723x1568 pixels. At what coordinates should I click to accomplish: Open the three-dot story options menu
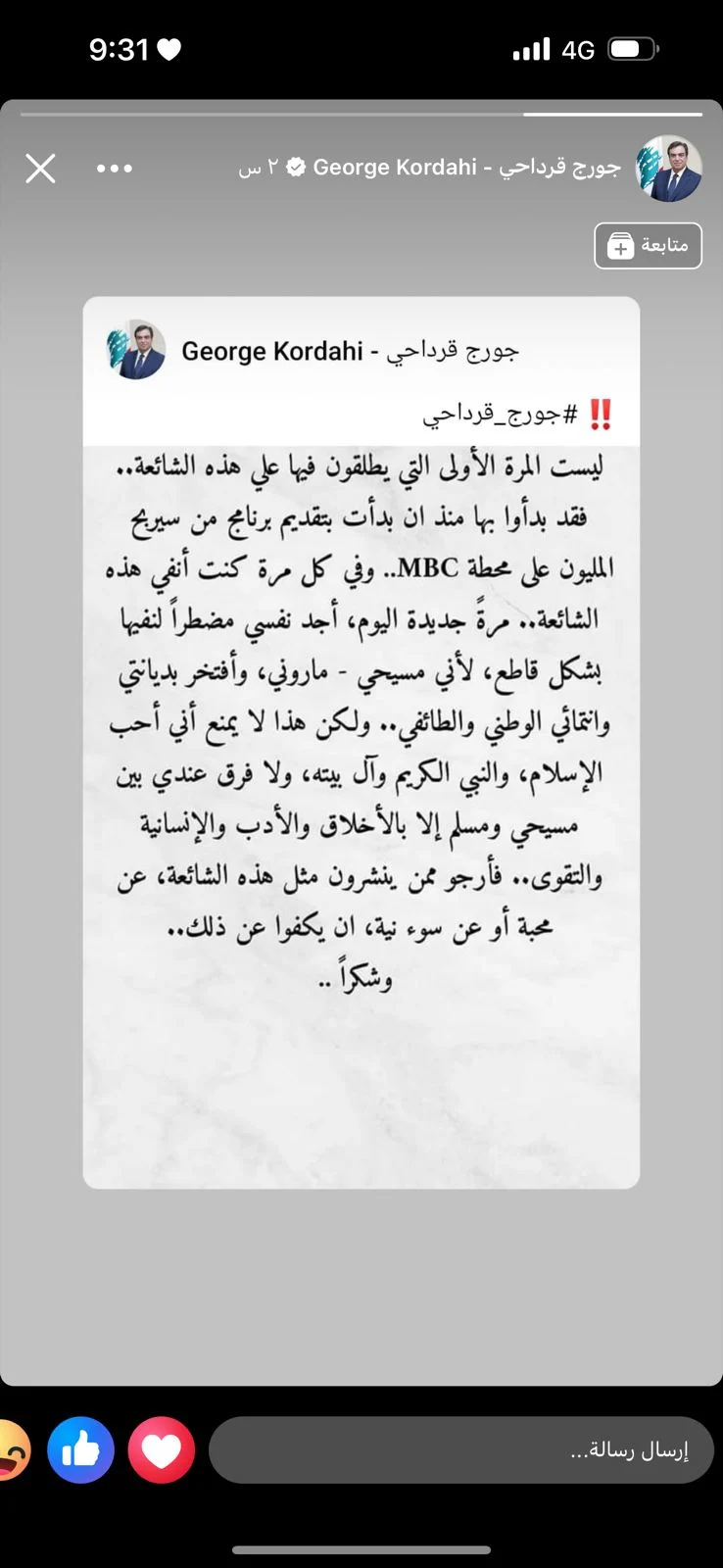coord(115,169)
